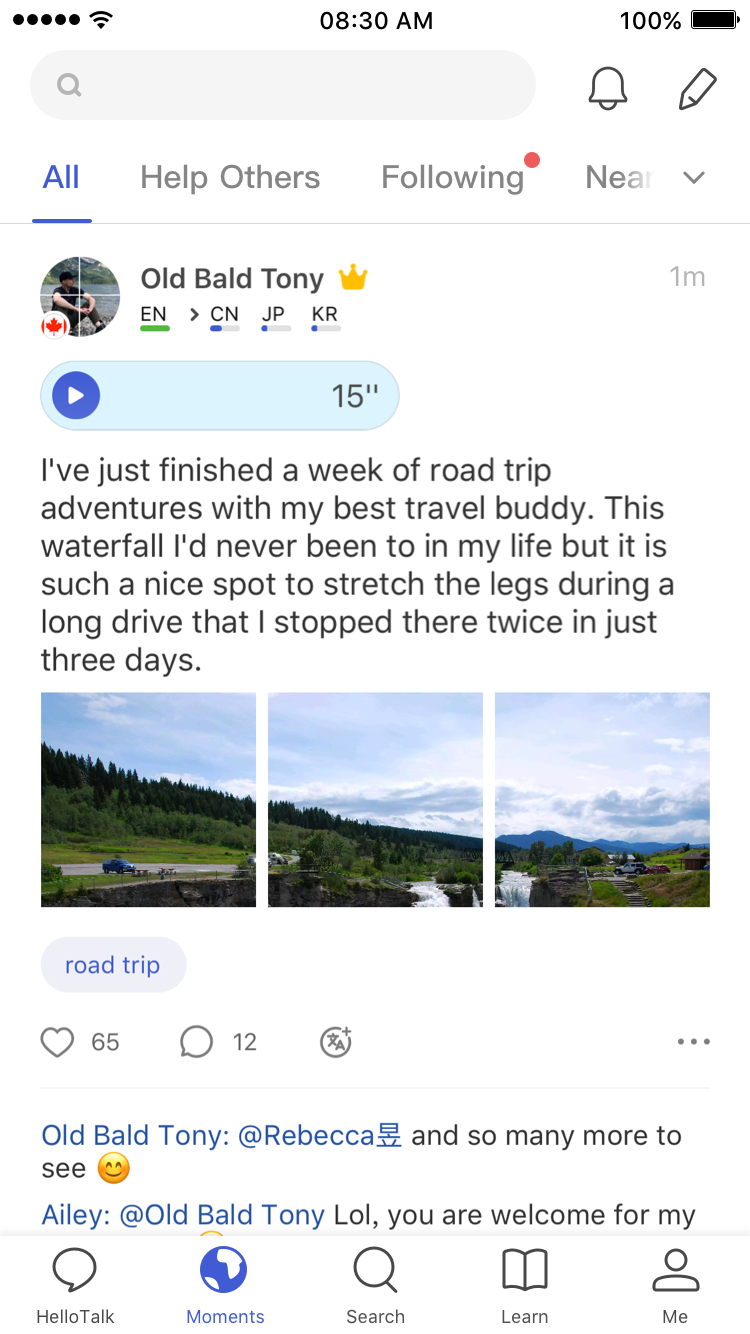Viewport: 750px width, 1334px height.
Task: Open the first road trip photo
Action: click(148, 799)
